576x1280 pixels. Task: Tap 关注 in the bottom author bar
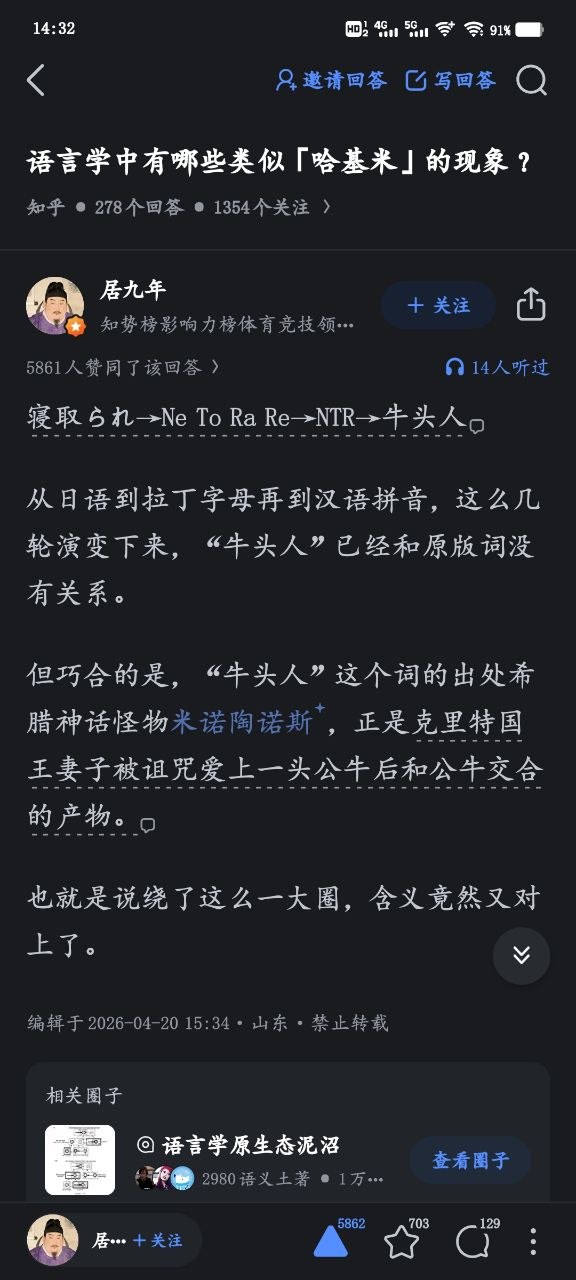[158, 1240]
